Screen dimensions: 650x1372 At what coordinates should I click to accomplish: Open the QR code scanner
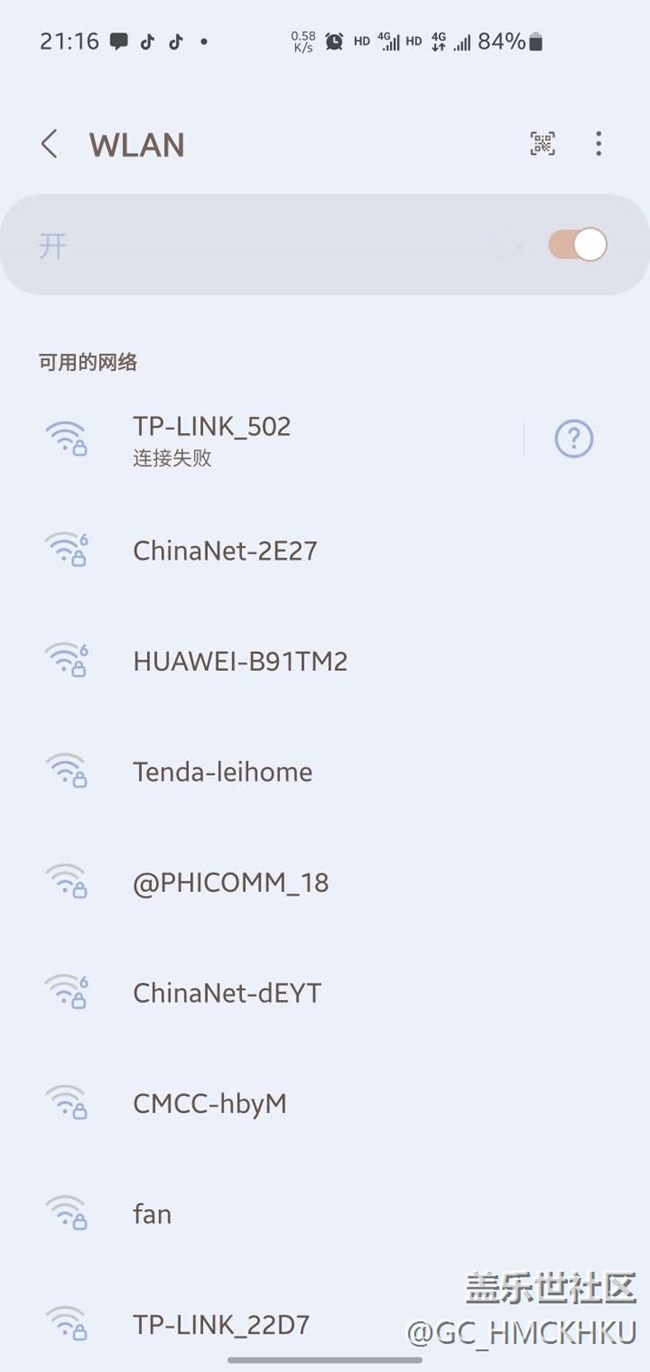pos(542,143)
